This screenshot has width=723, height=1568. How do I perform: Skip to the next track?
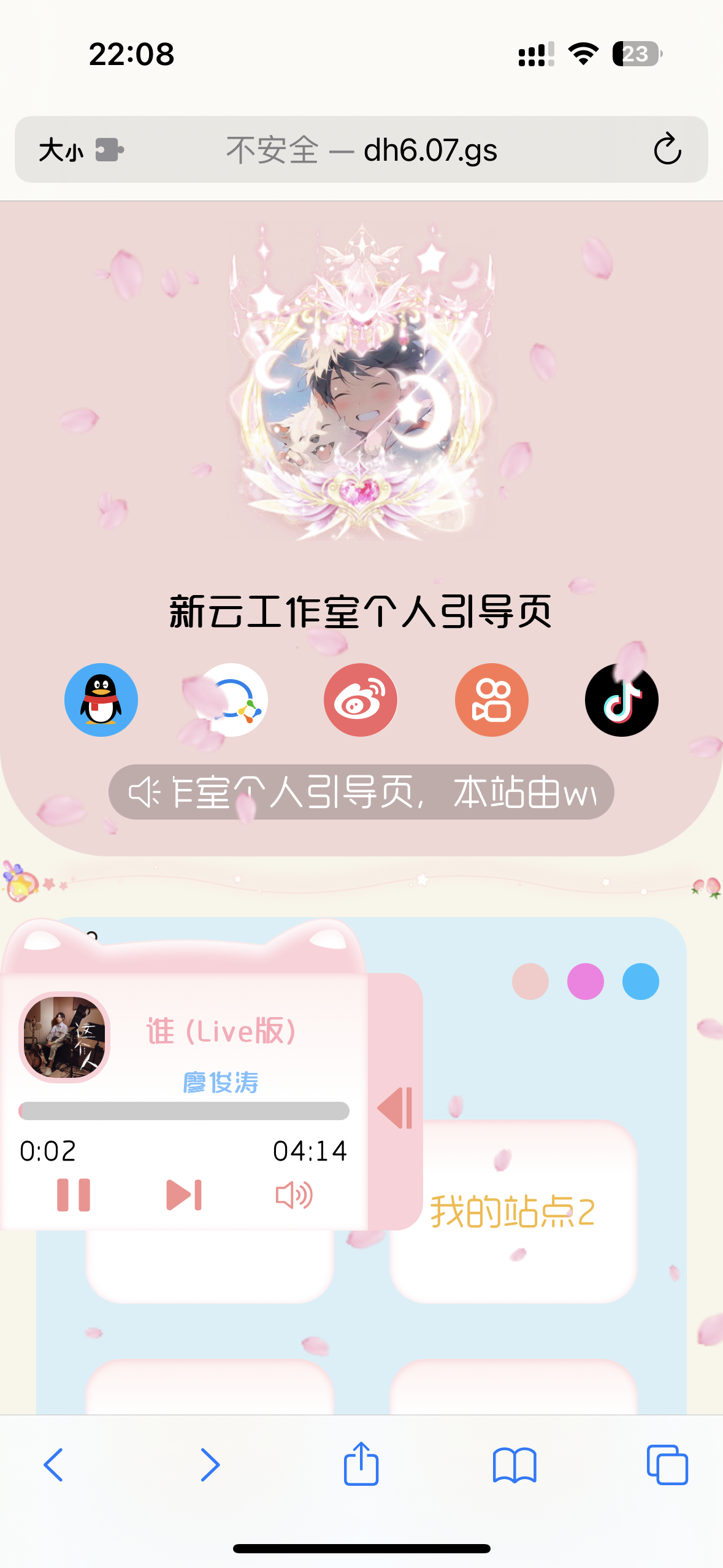pyautogui.click(x=184, y=1194)
